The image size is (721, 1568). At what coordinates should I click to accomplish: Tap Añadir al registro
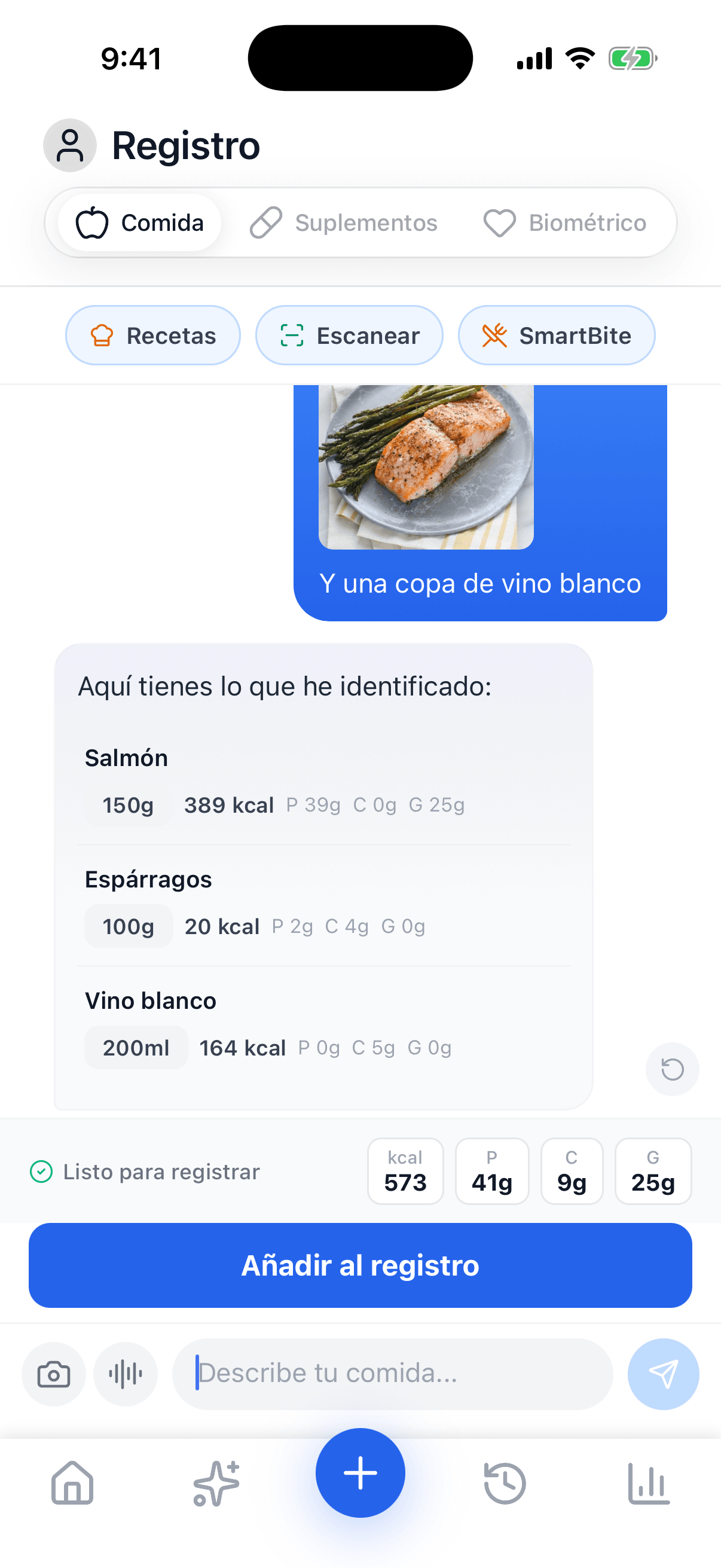[360, 1265]
